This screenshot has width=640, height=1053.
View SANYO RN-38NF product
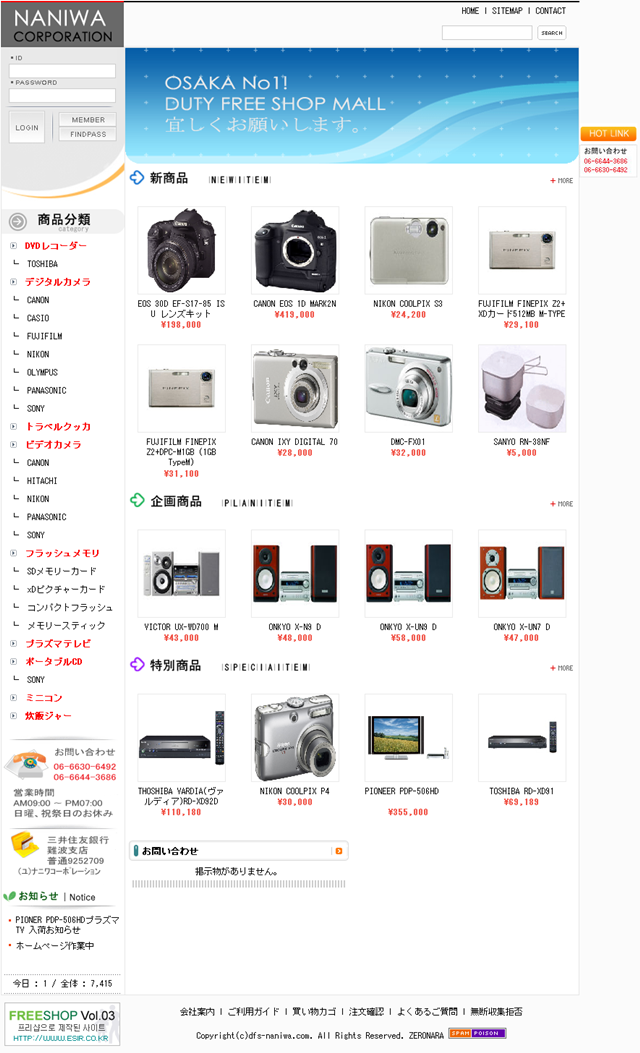[521, 388]
